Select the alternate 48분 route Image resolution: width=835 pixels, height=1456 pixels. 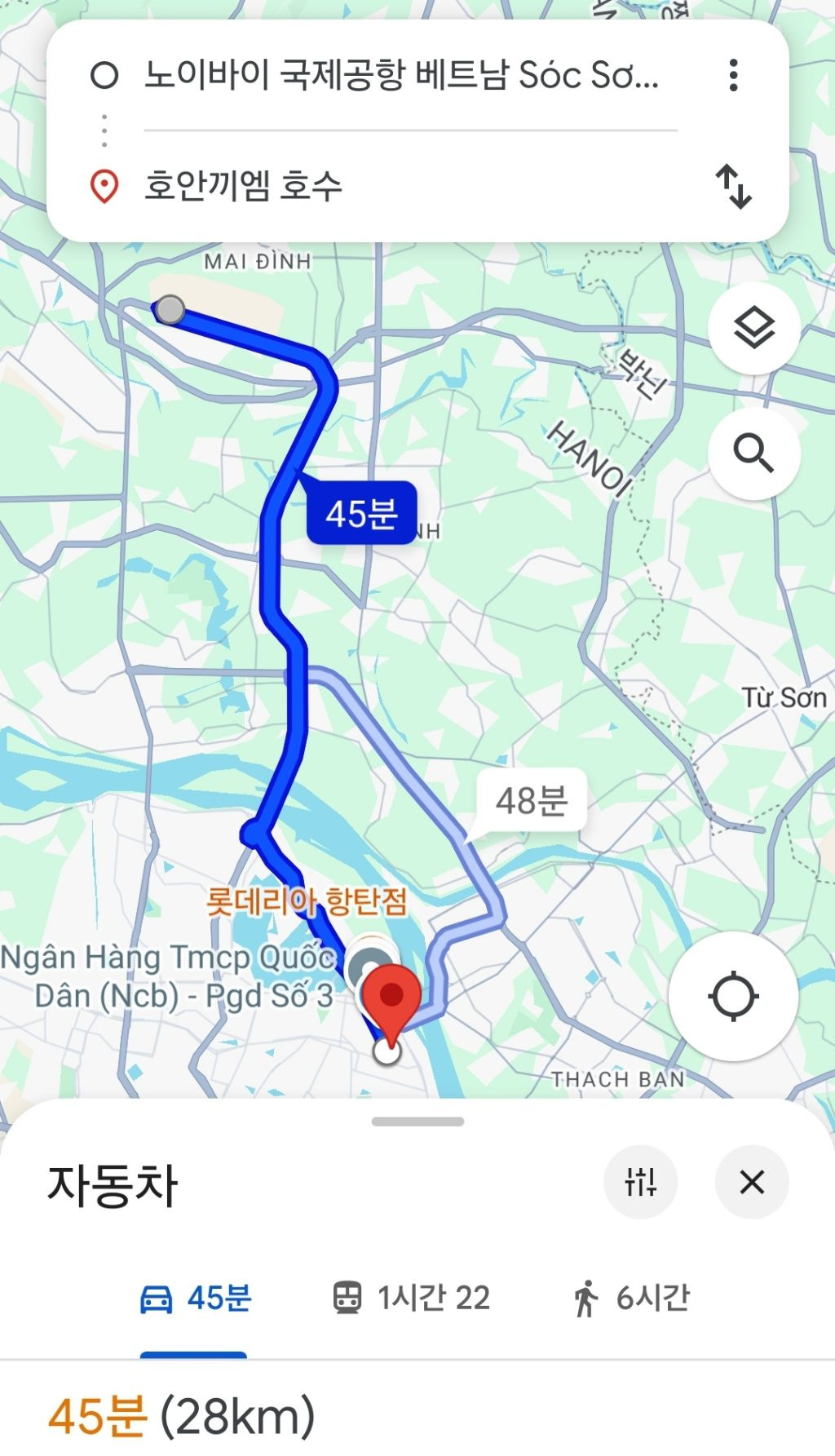(x=531, y=801)
